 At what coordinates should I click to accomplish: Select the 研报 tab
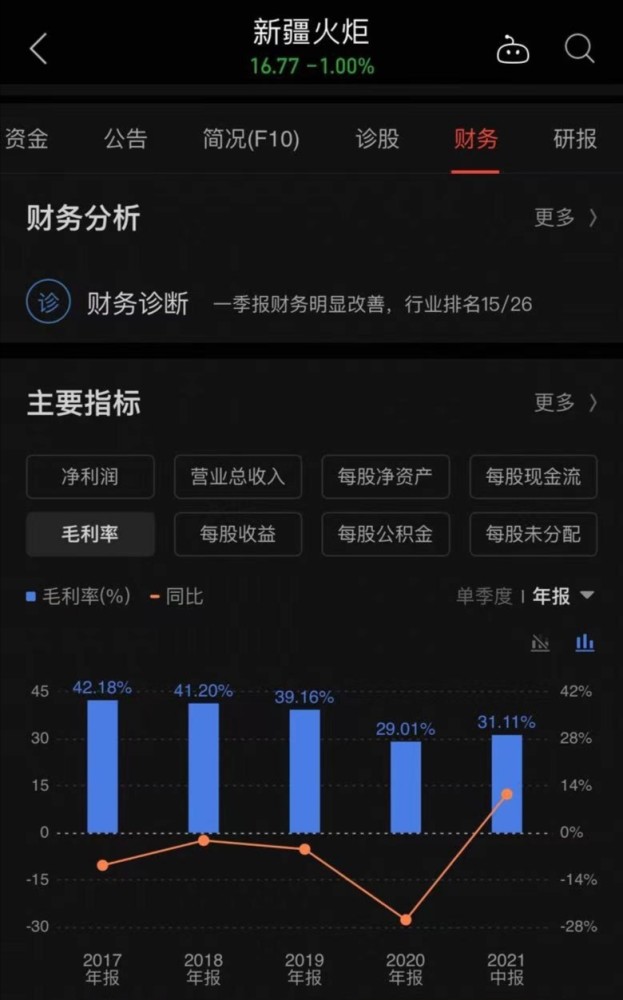[575, 138]
